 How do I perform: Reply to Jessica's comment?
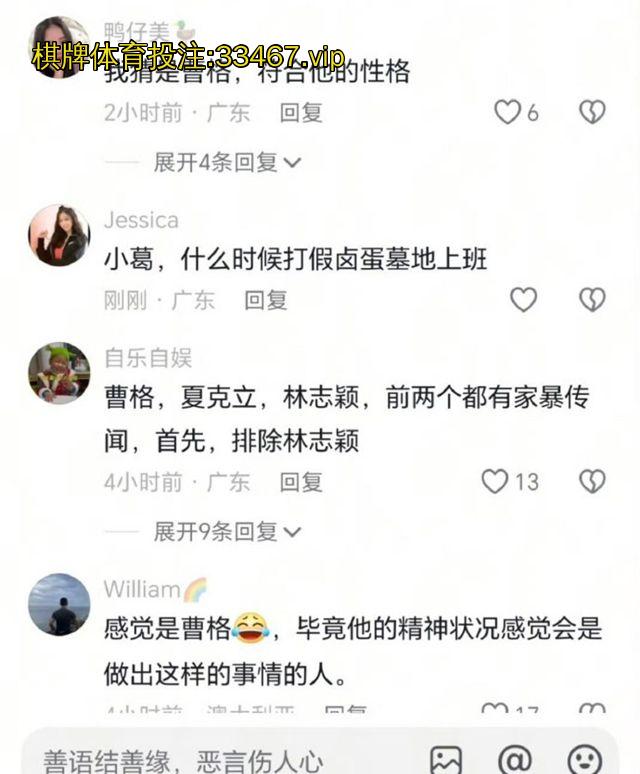click(265, 300)
